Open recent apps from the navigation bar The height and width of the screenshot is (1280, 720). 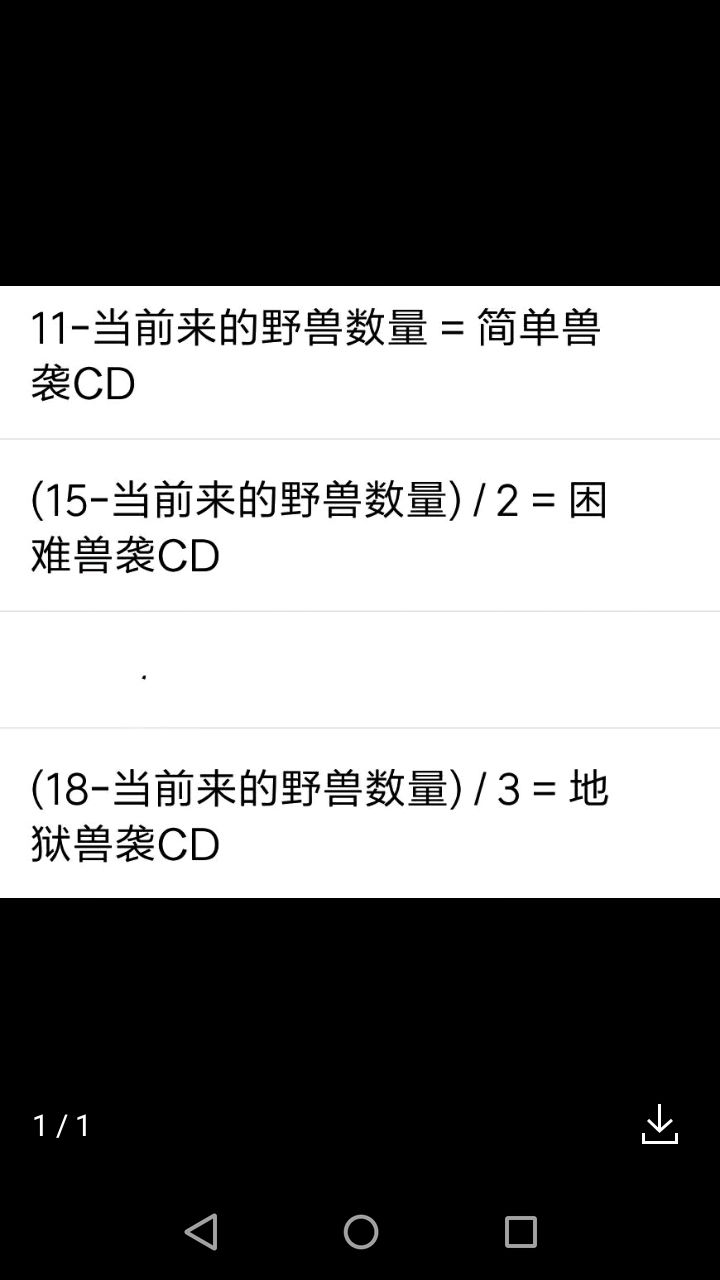click(521, 1231)
